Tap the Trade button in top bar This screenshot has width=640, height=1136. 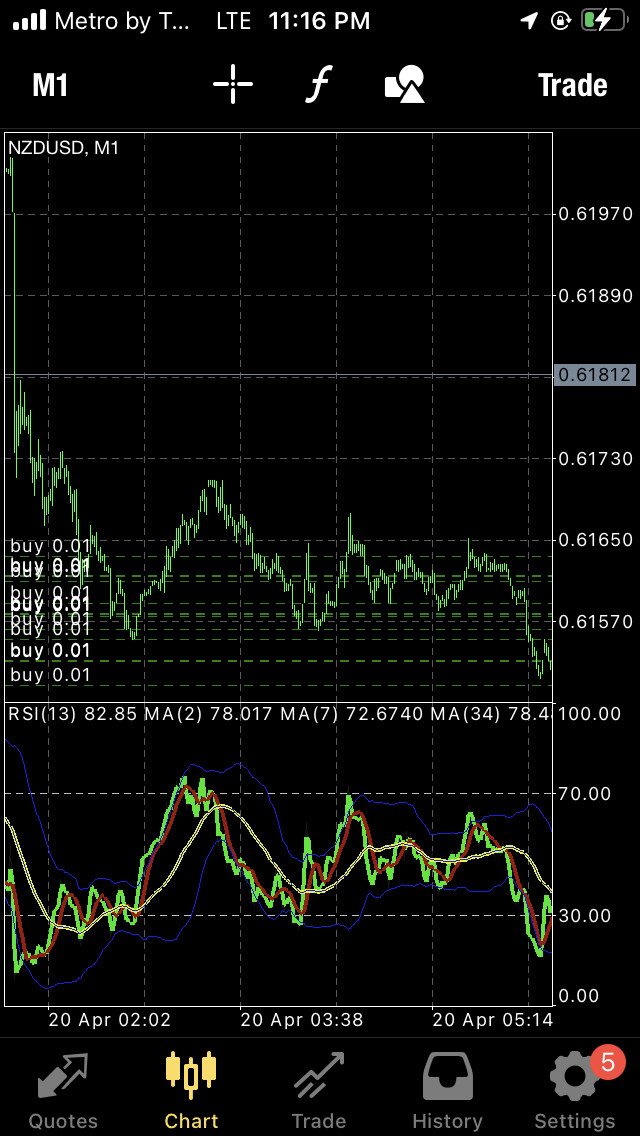tap(572, 86)
